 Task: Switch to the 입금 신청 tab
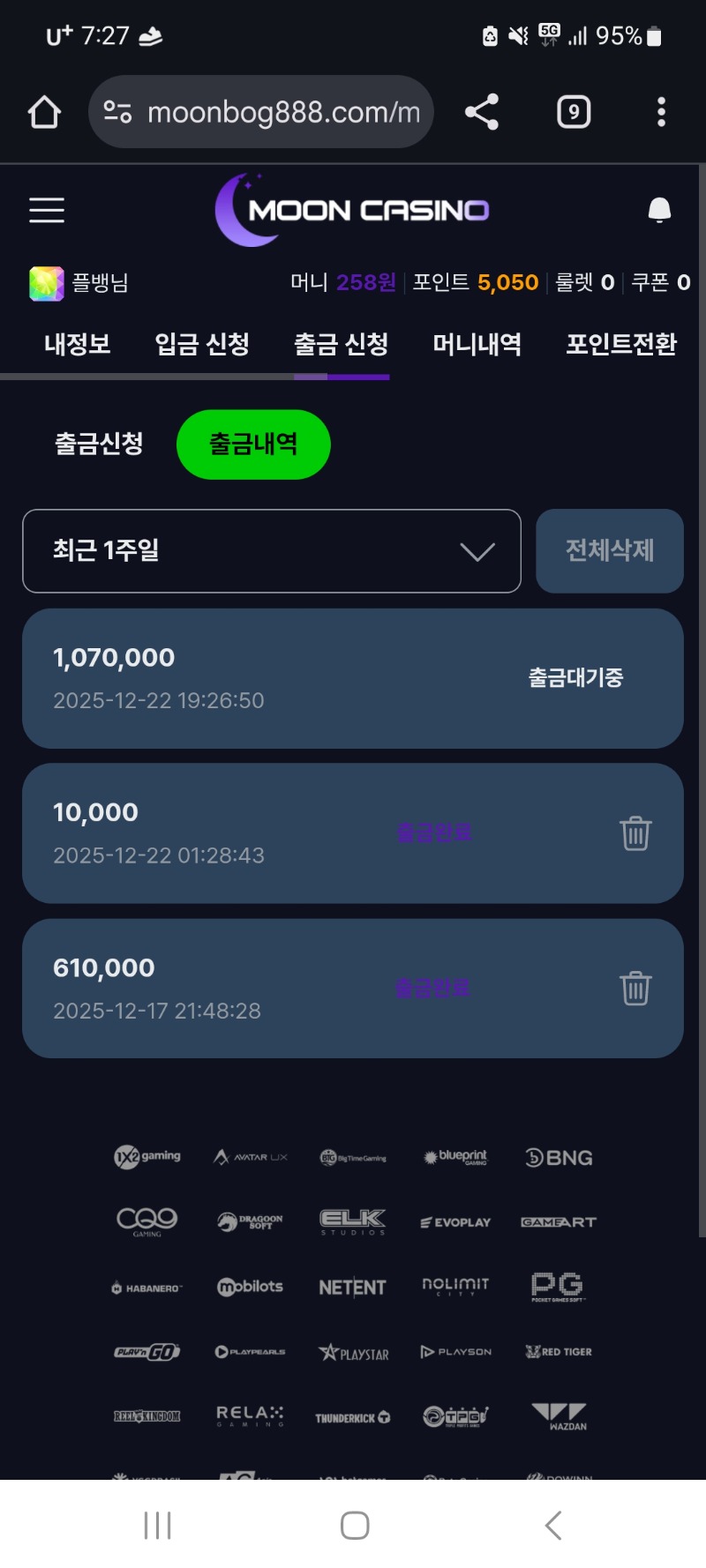[202, 344]
